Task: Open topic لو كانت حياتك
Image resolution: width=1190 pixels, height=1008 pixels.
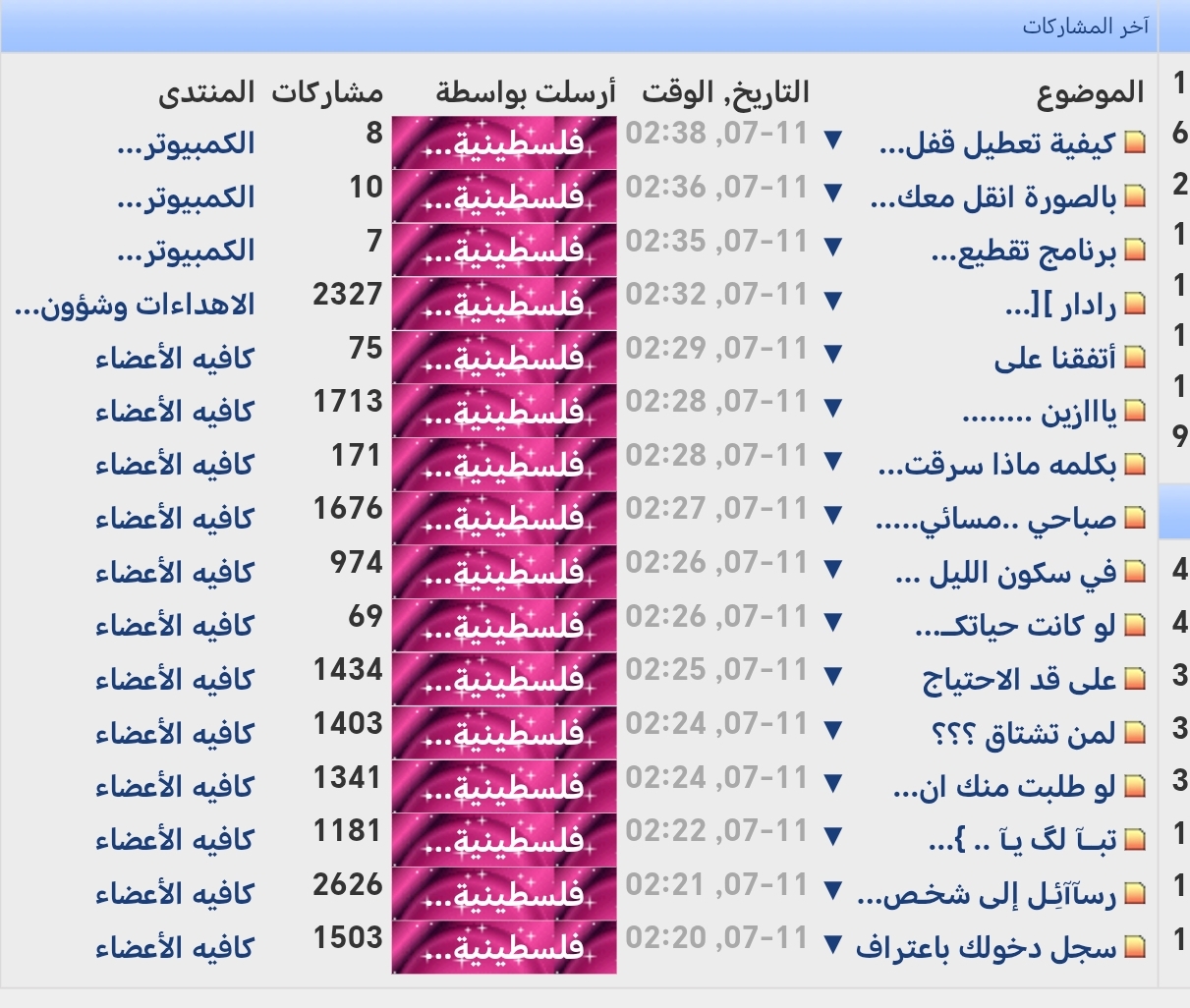Action: 1015,626
